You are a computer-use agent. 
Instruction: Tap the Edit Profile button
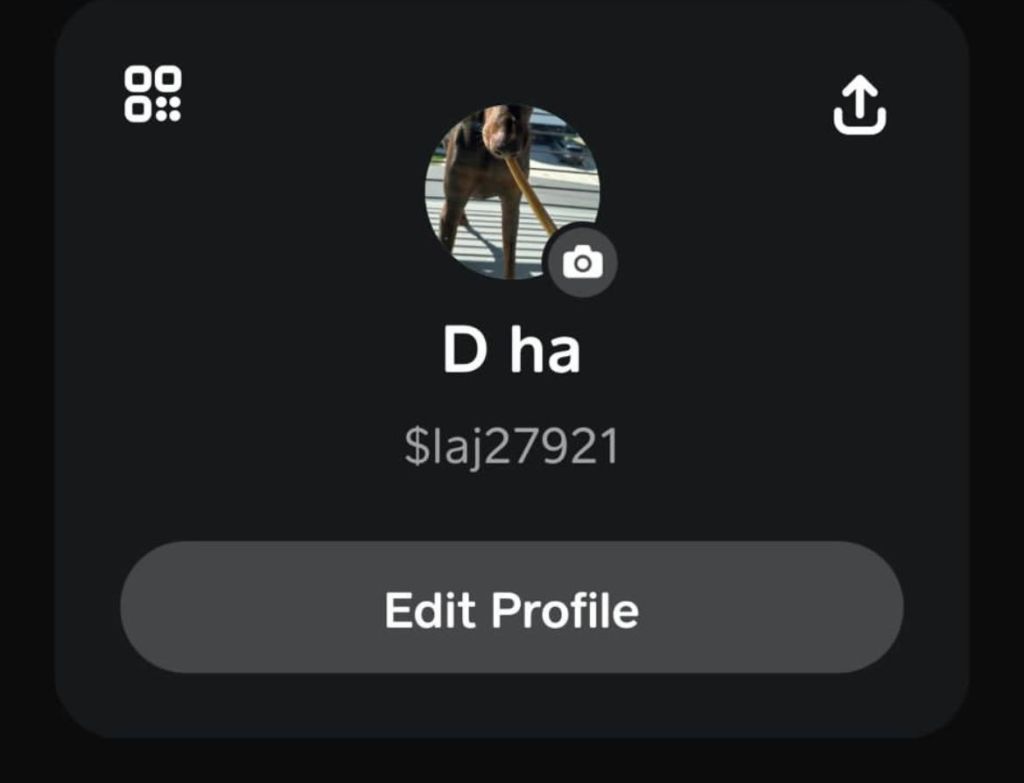(x=511, y=608)
